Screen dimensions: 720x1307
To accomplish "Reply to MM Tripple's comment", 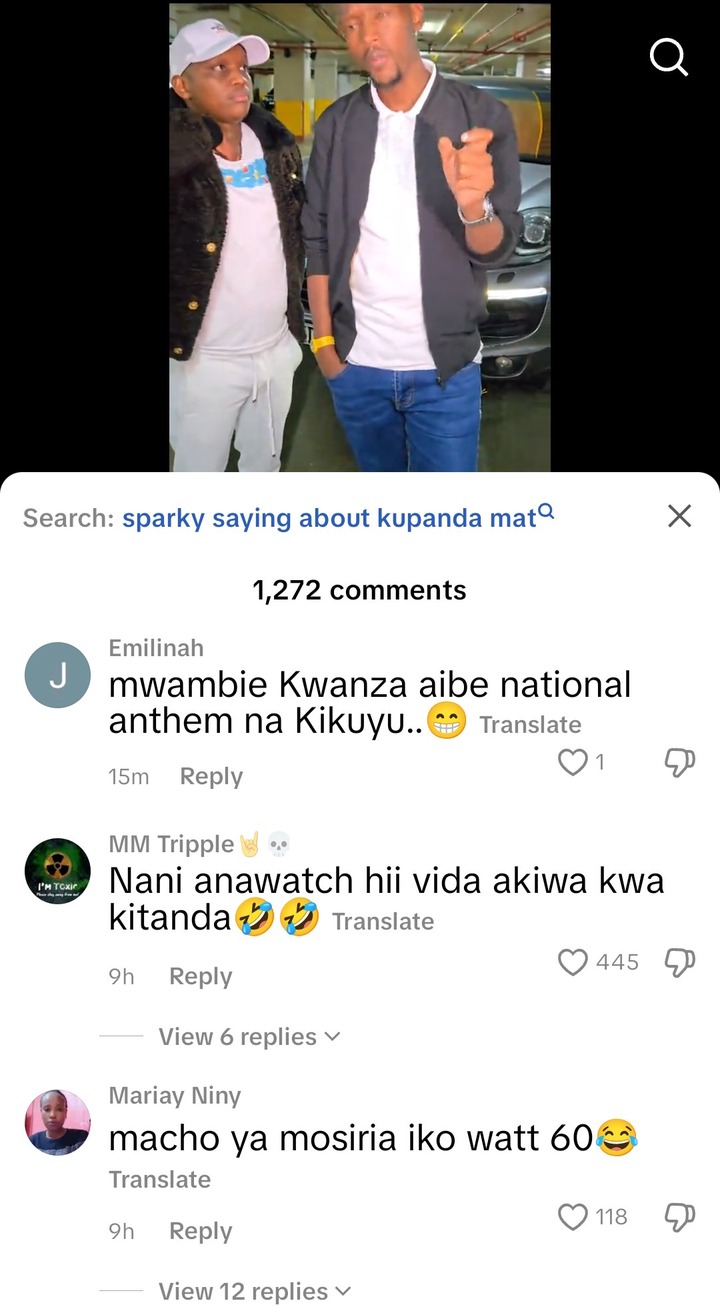I will 200,976.
